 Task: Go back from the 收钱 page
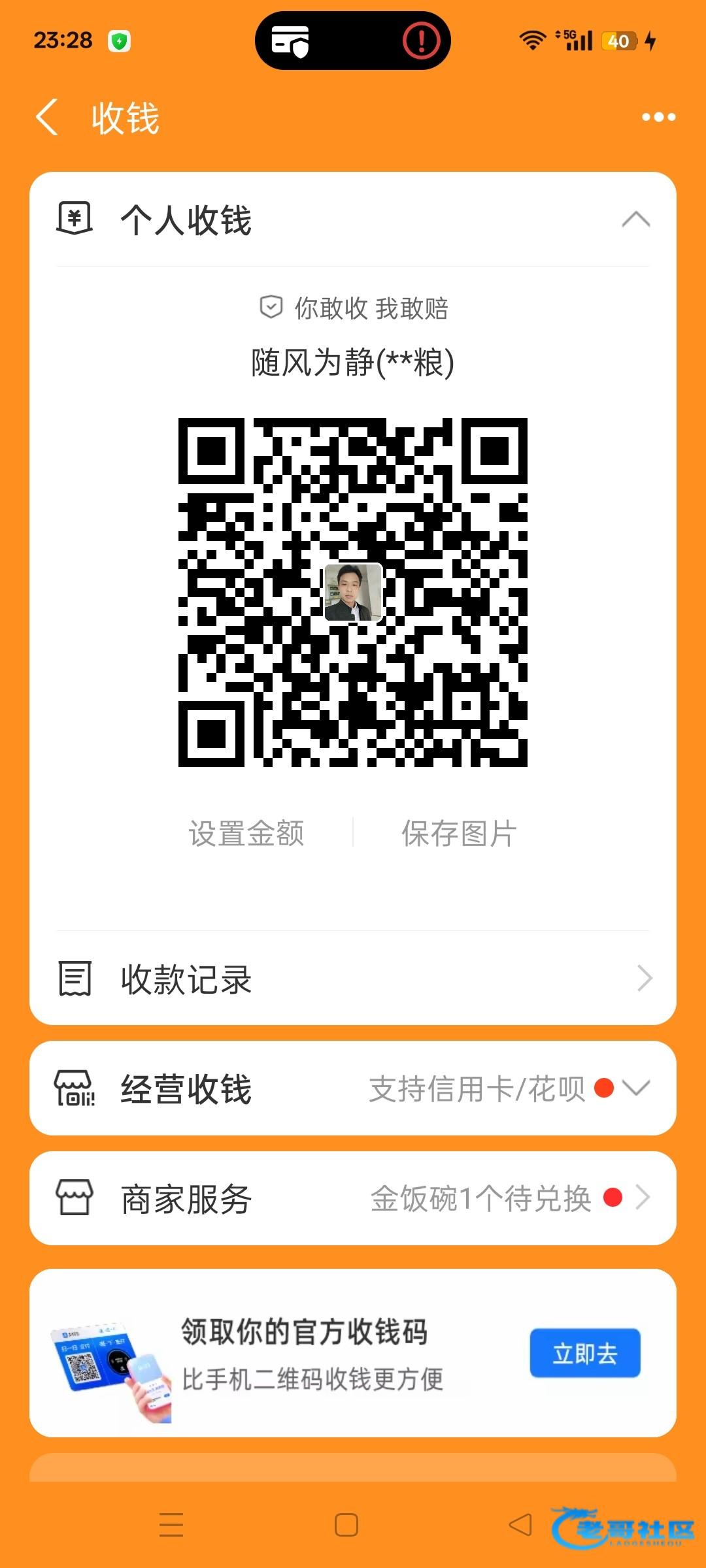point(47,118)
